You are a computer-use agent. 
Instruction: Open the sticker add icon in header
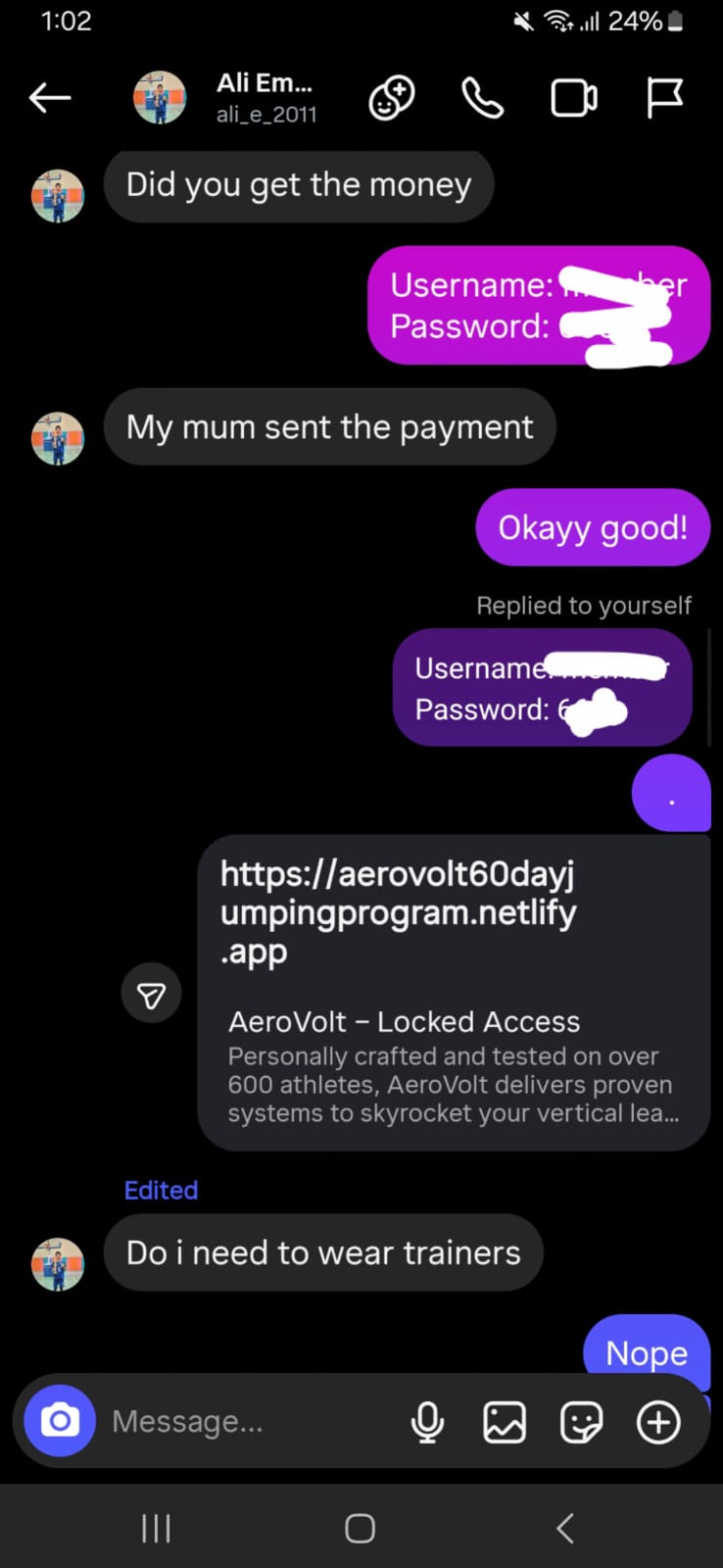[x=391, y=98]
